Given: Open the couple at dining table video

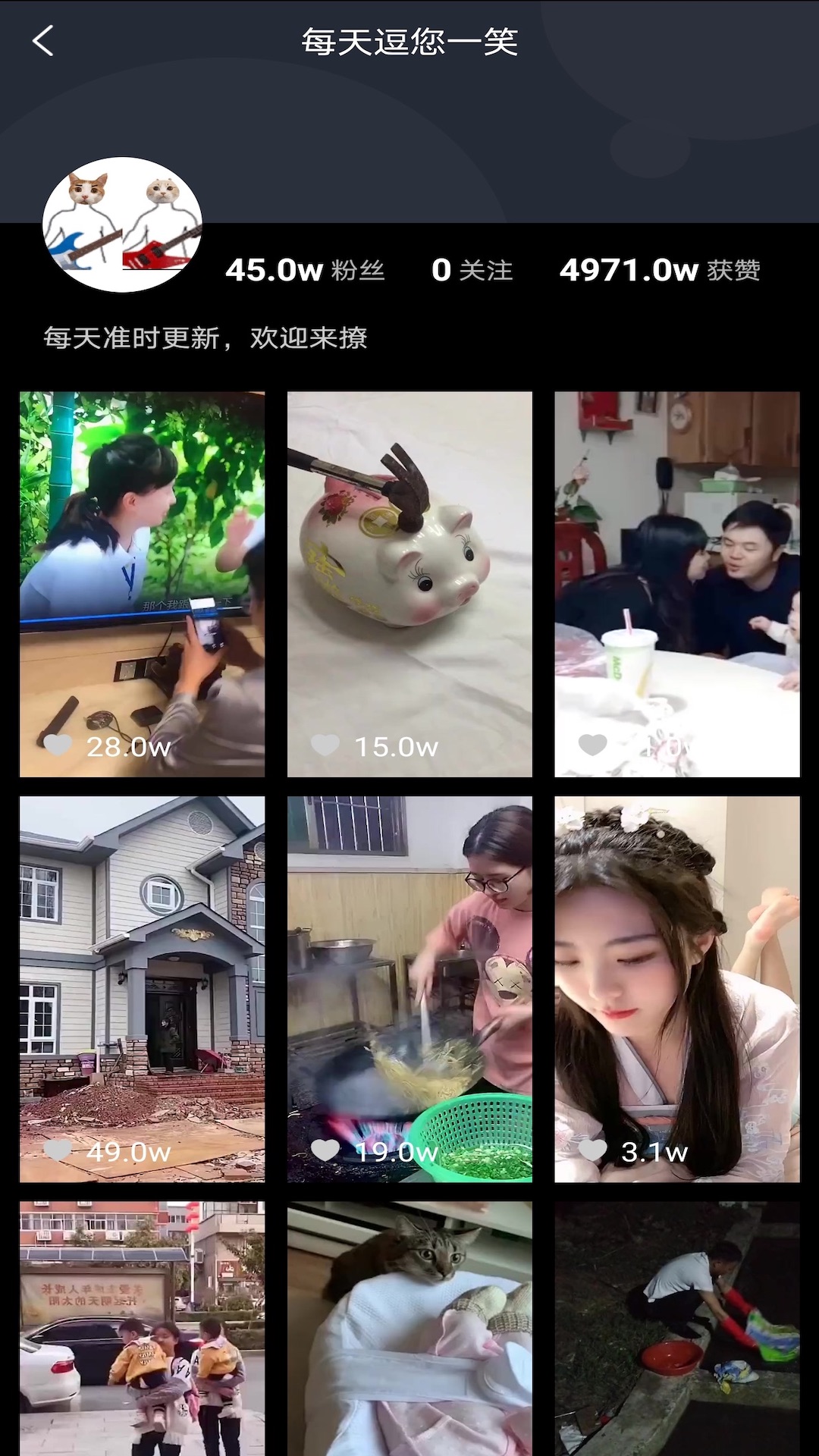Looking at the screenshot, I should point(676,584).
